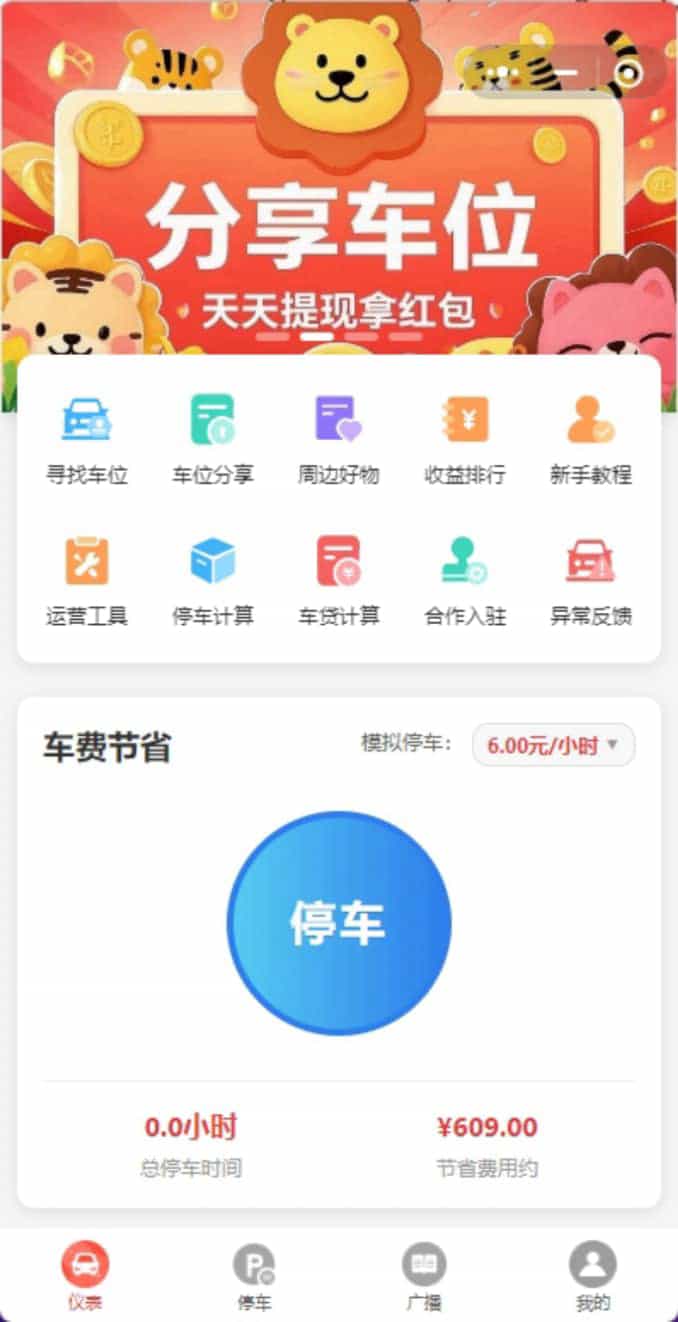Screen dimensions: 678x1322
Task: Open 合作入驻 partner signup
Action: tap(465, 581)
